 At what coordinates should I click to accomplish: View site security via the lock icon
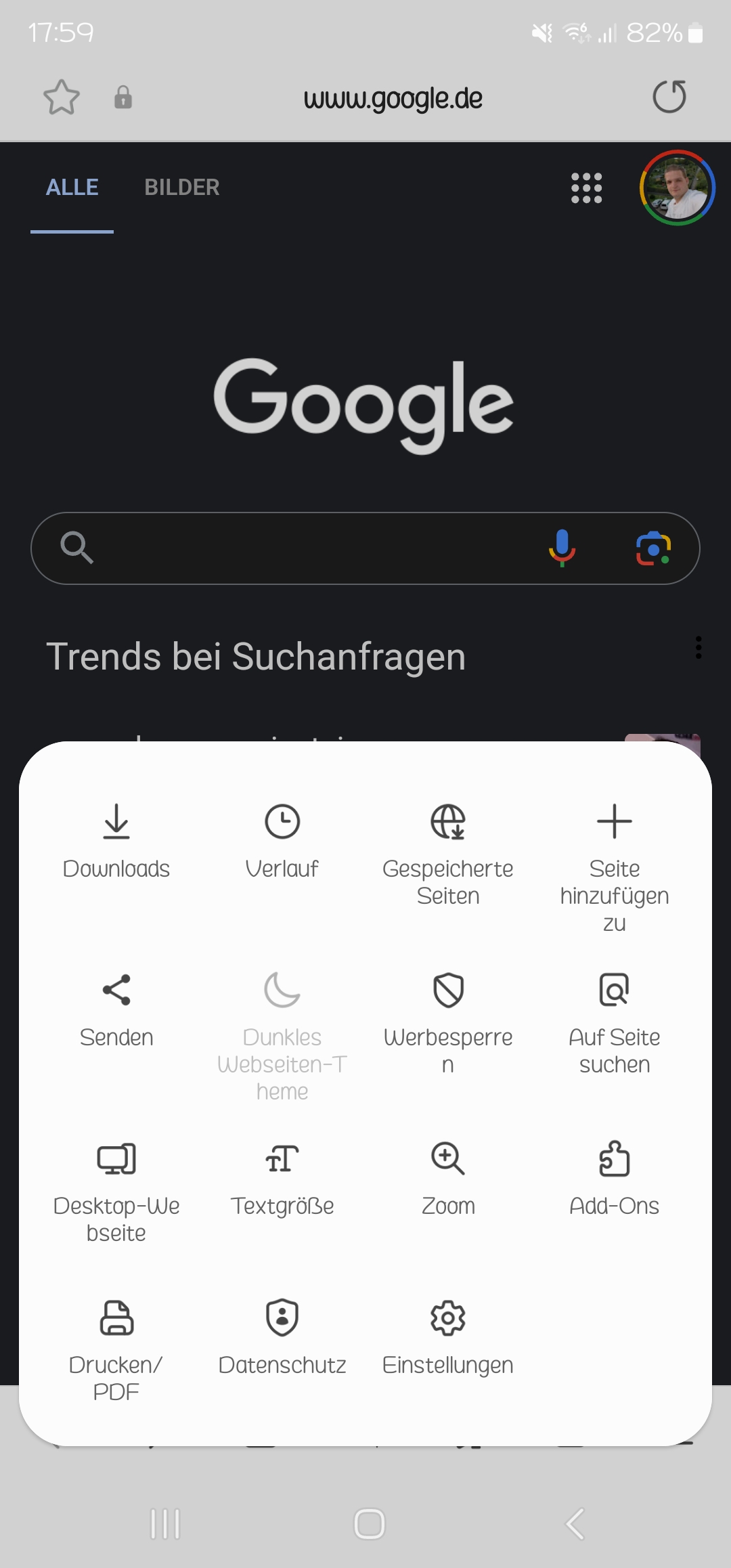click(x=123, y=97)
